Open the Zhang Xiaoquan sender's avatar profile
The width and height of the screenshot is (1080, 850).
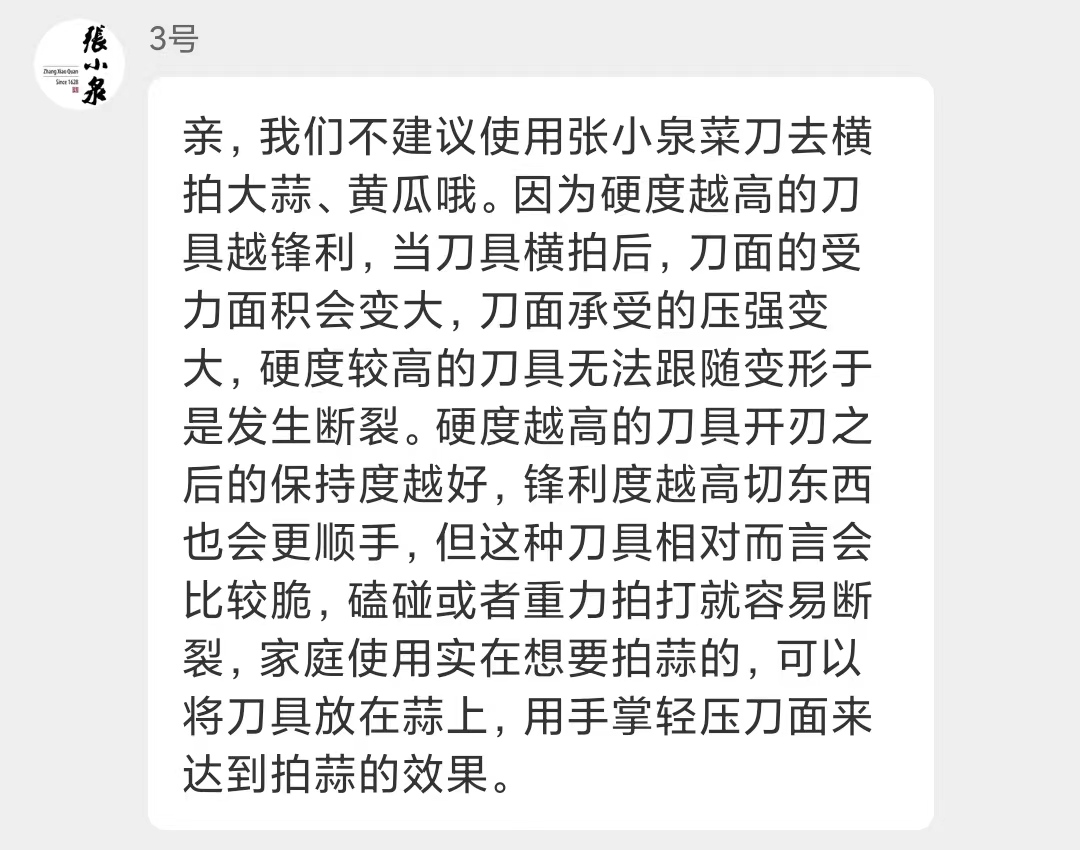[80, 63]
